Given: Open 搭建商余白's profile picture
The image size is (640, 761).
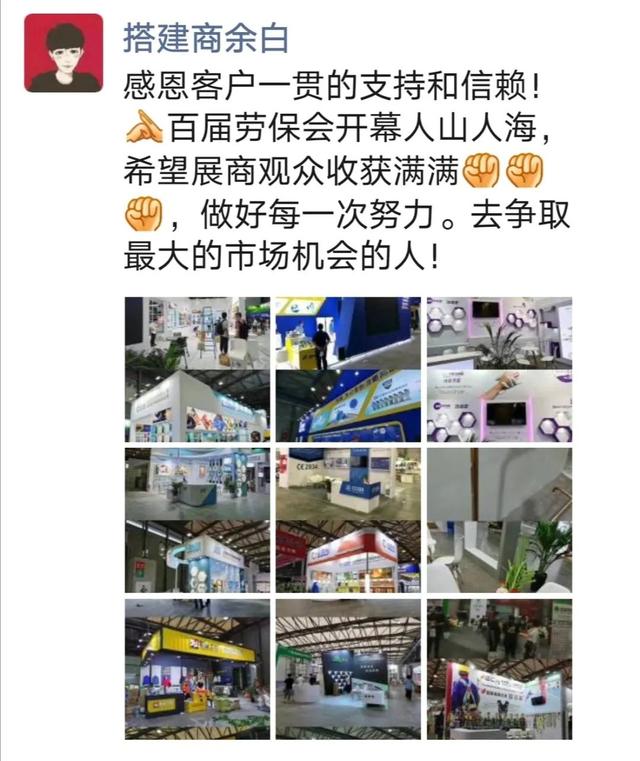Looking at the screenshot, I should [x=63, y=53].
